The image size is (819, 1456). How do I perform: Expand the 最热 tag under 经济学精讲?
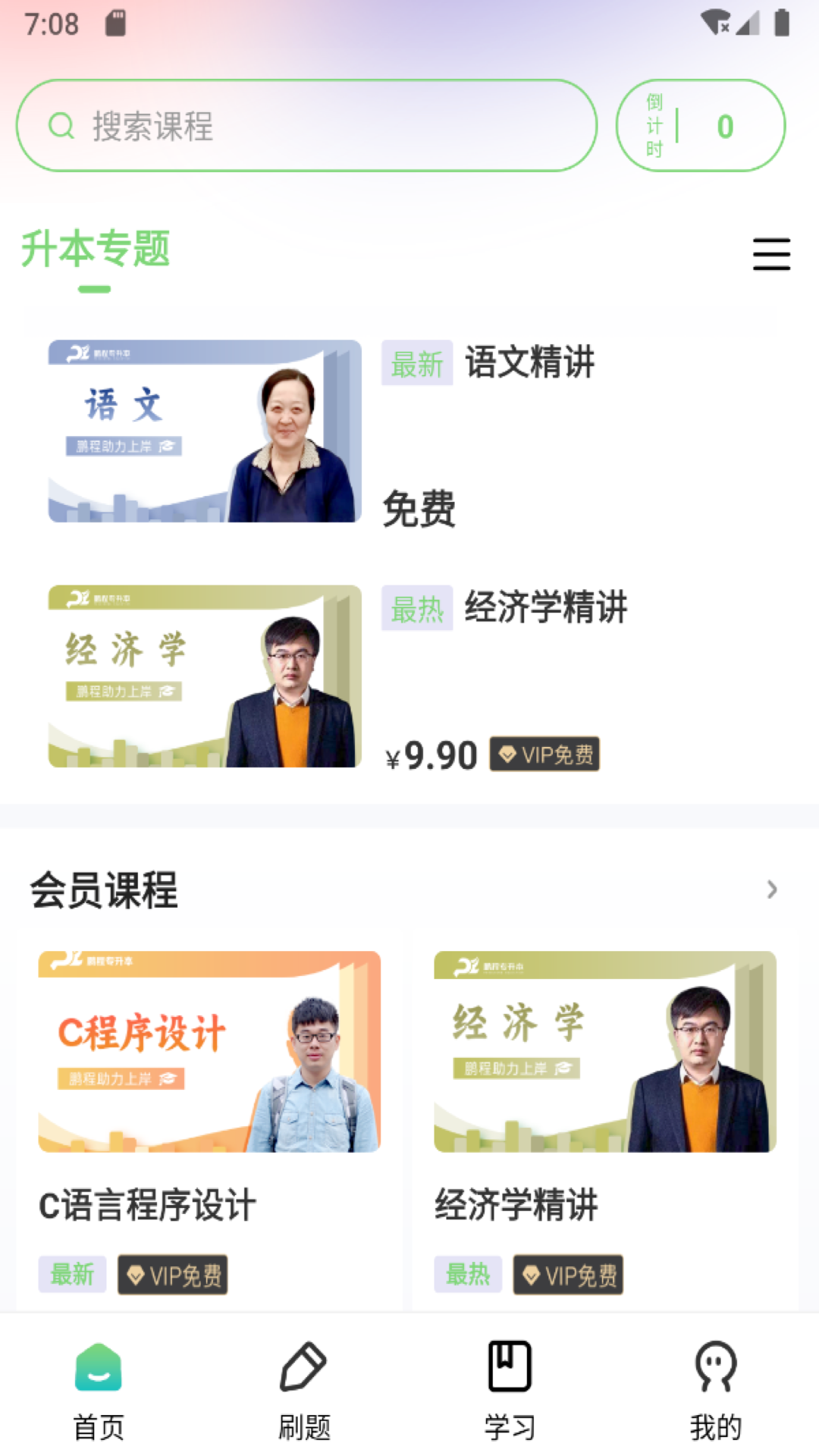pyautogui.click(x=468, y=1274)
